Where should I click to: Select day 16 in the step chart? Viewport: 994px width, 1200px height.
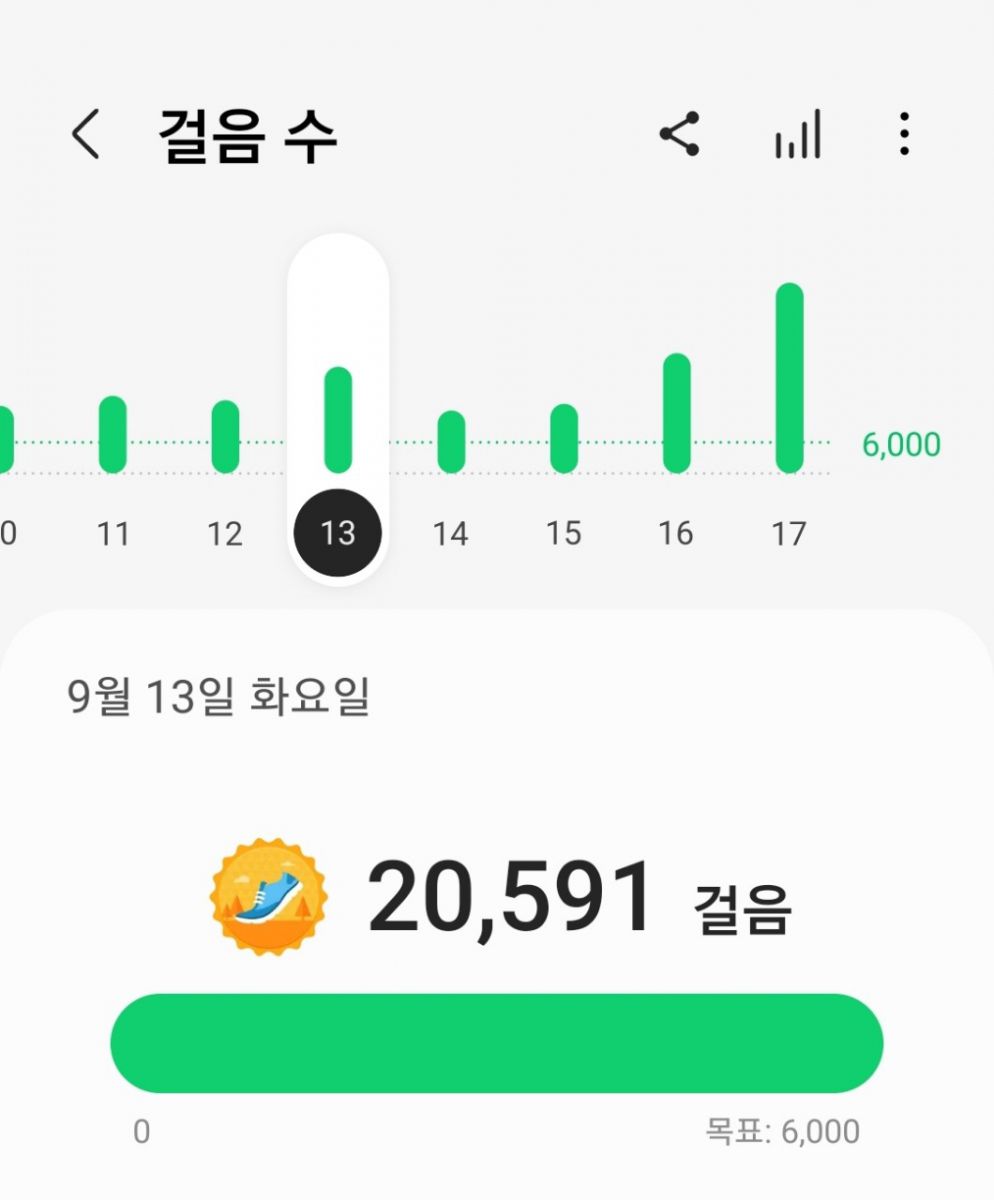(677, 414)
